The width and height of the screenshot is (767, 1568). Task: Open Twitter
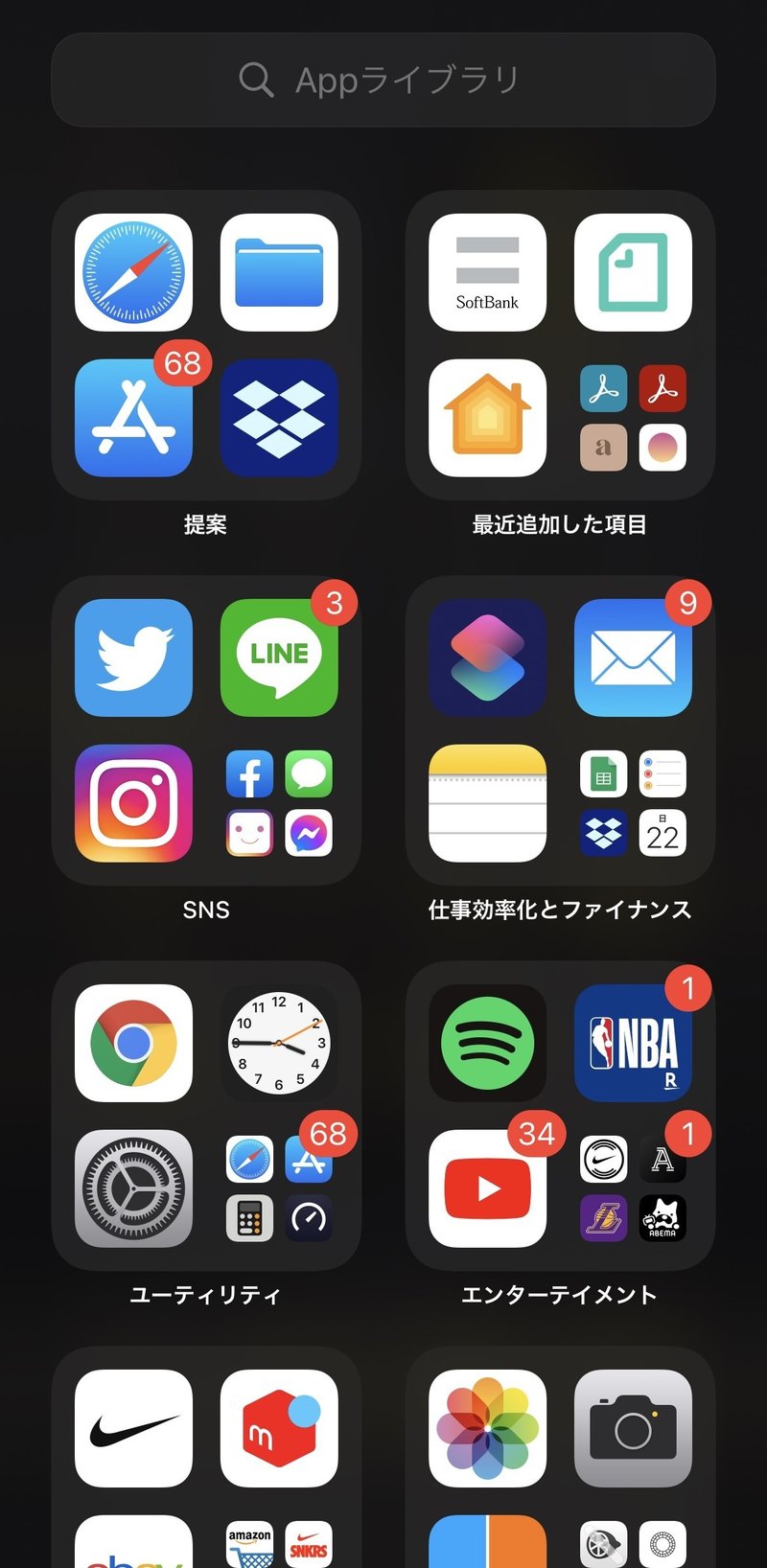[x=133, y=657]
